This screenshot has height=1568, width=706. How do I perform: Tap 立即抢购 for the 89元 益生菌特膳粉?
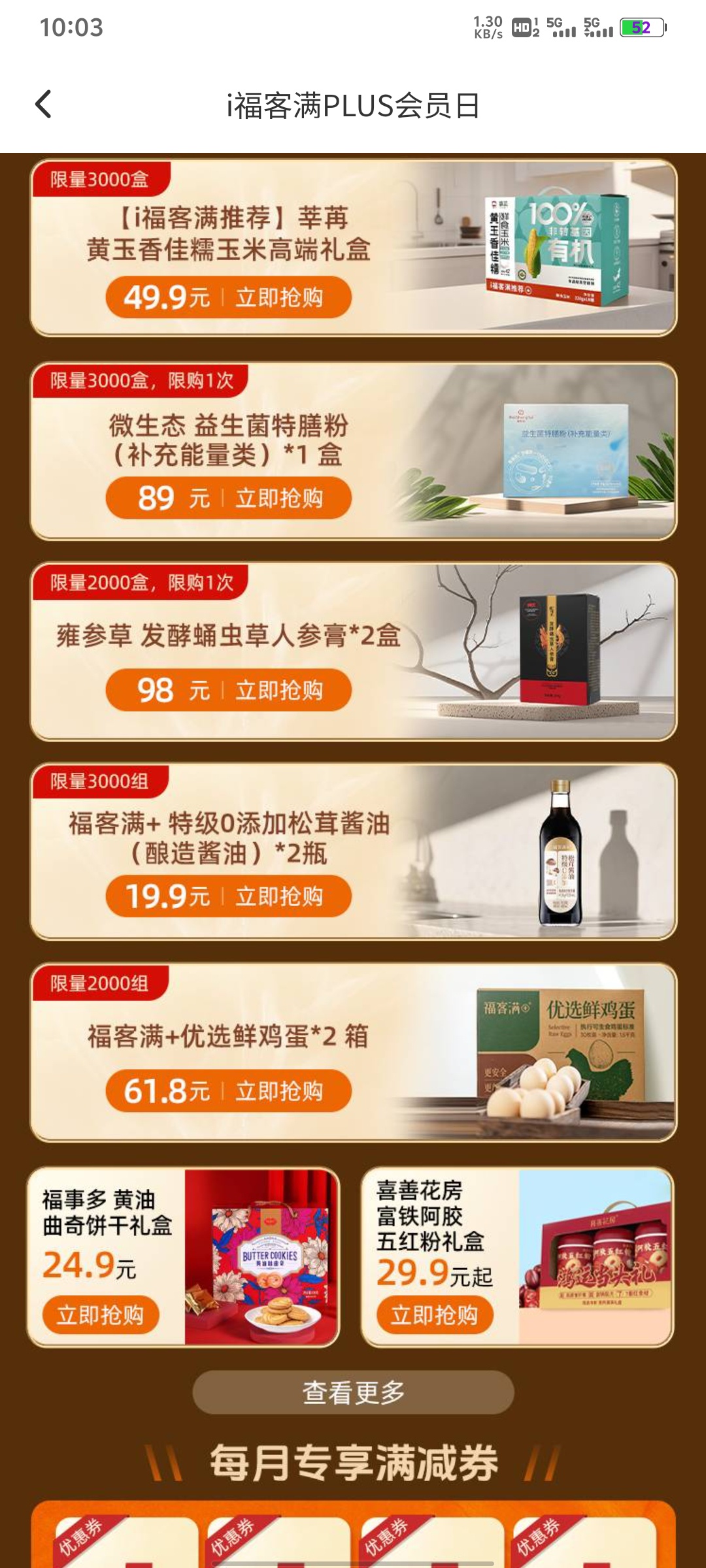pos(228,498)
